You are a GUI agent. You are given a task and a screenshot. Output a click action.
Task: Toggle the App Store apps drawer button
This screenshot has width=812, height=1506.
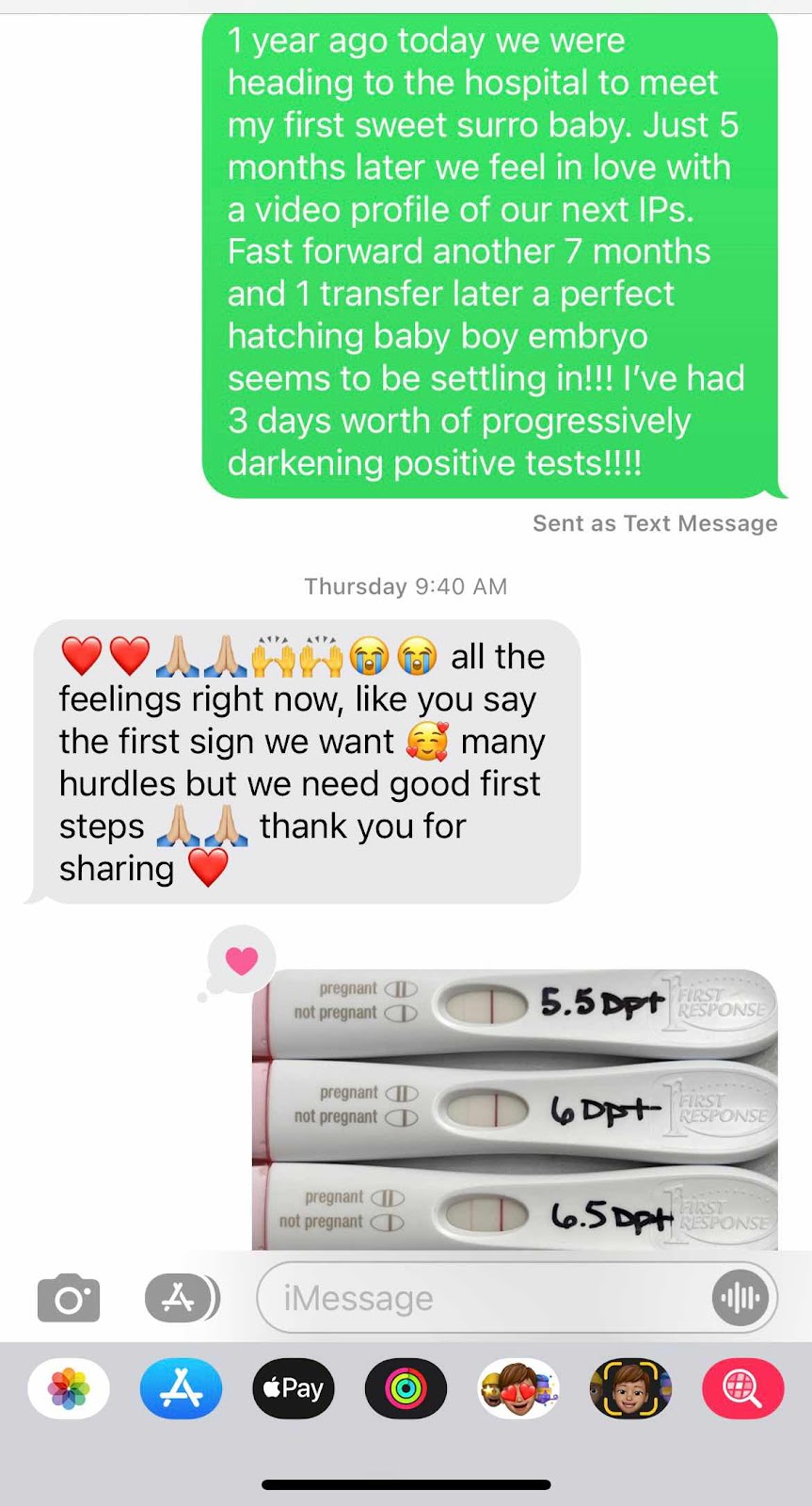pos(181,1298)
